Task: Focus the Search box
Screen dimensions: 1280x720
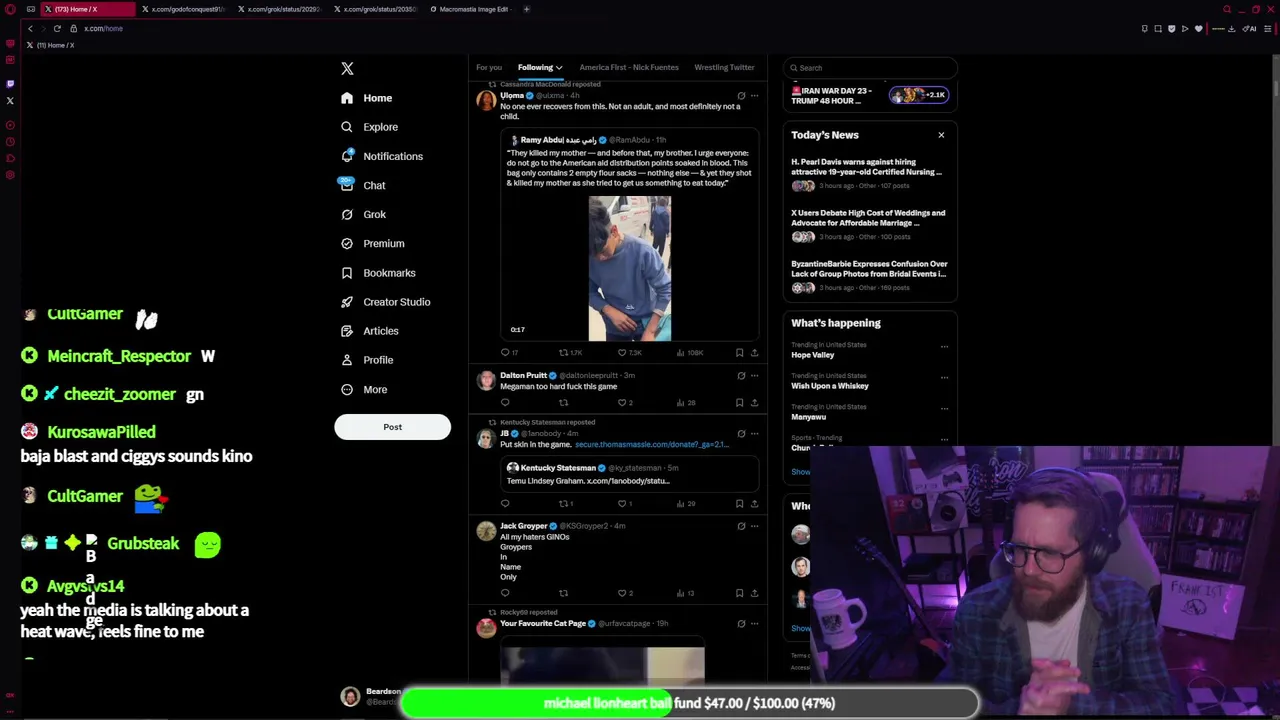Action: pyautogui.click(x=870, y=68)
